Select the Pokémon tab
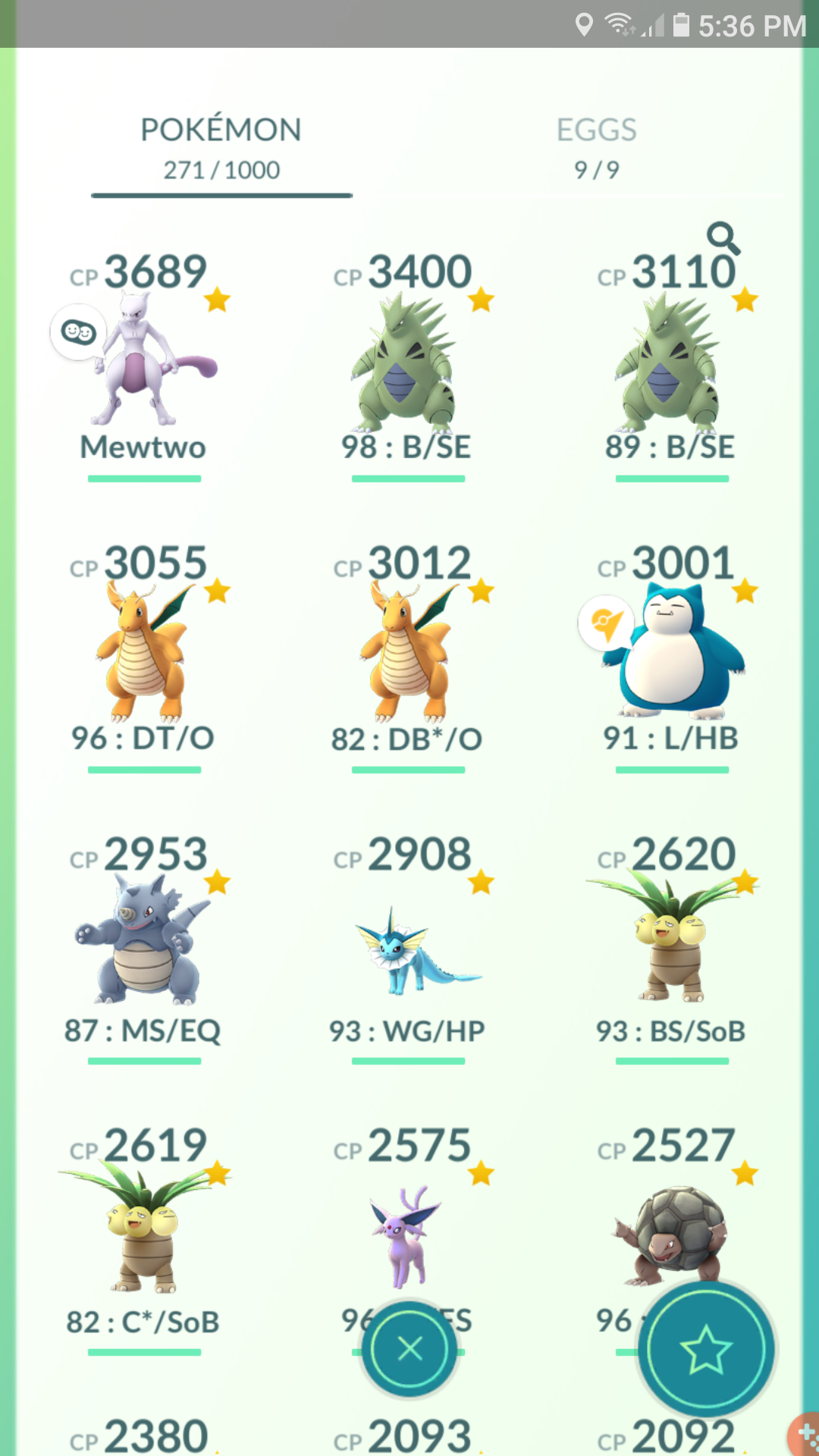This screenshot has height=1456, width=819. [221, 148]
